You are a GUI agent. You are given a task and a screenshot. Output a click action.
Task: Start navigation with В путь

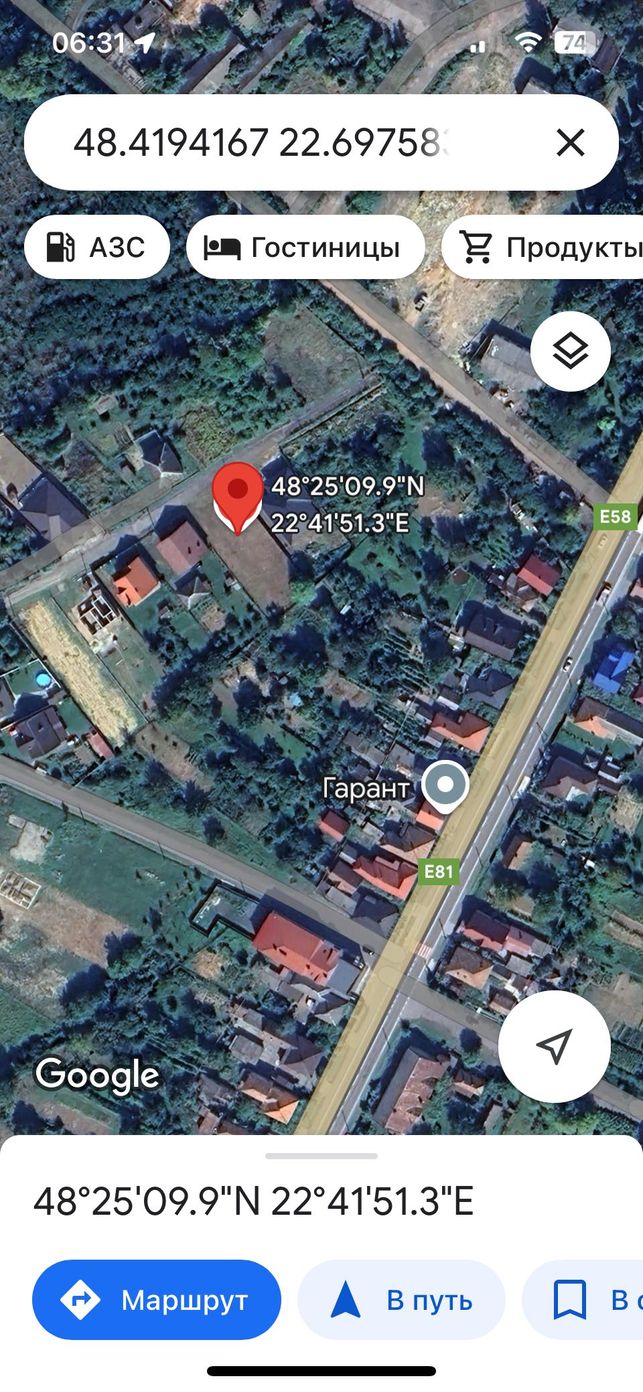401,1300
